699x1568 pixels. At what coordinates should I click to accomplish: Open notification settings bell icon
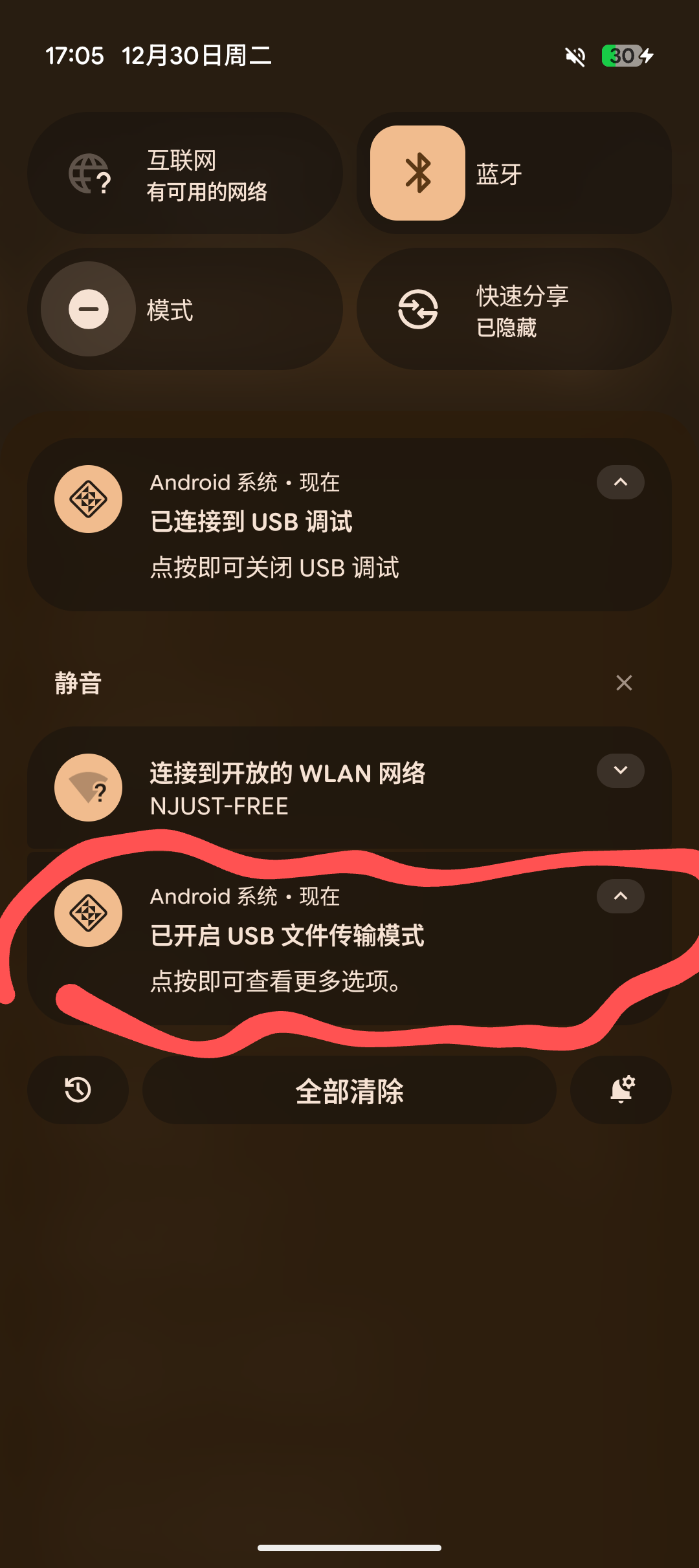pyautogui.click(x=621, y=1090)
